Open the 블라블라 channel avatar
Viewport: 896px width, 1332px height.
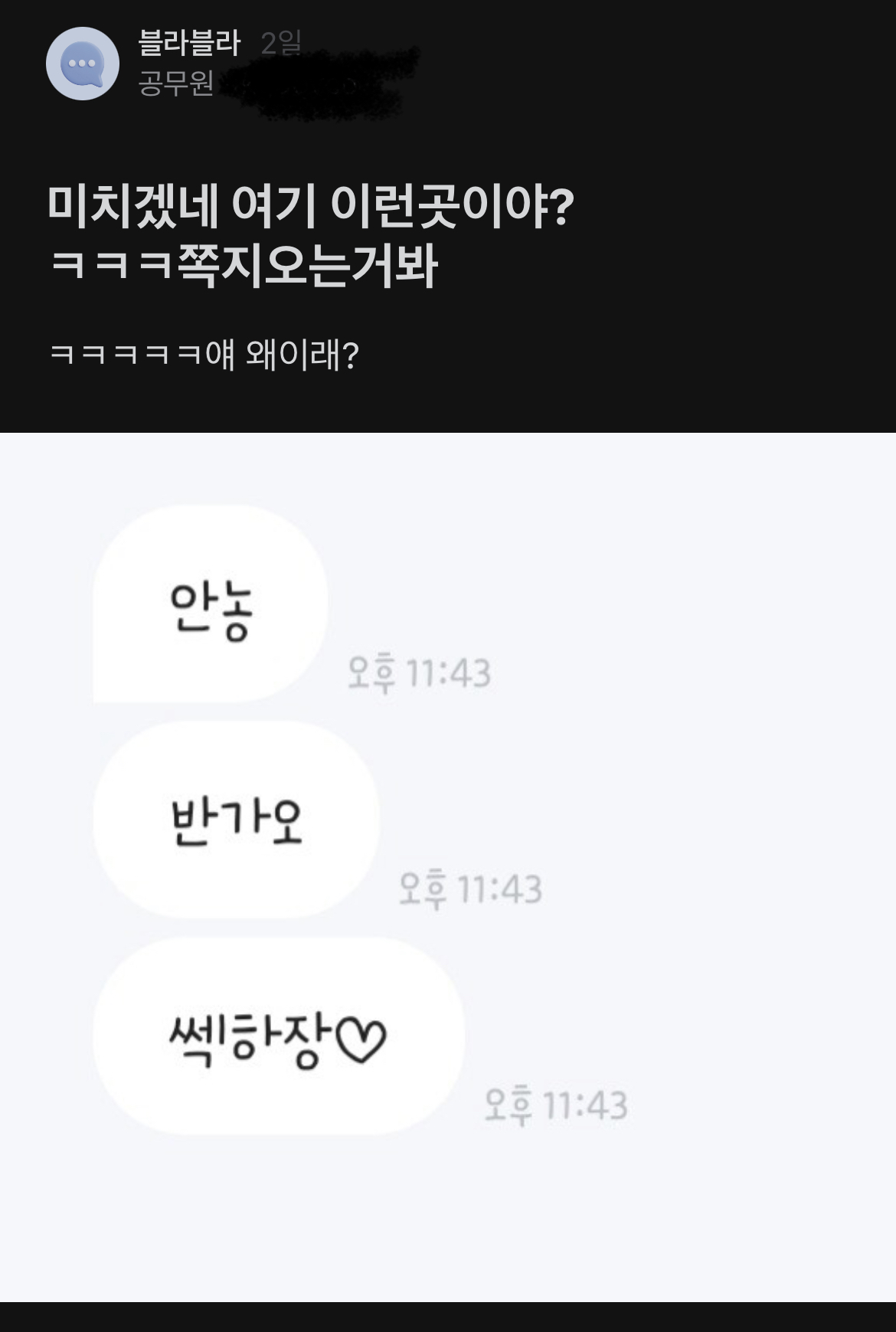[x=83, y=64]
